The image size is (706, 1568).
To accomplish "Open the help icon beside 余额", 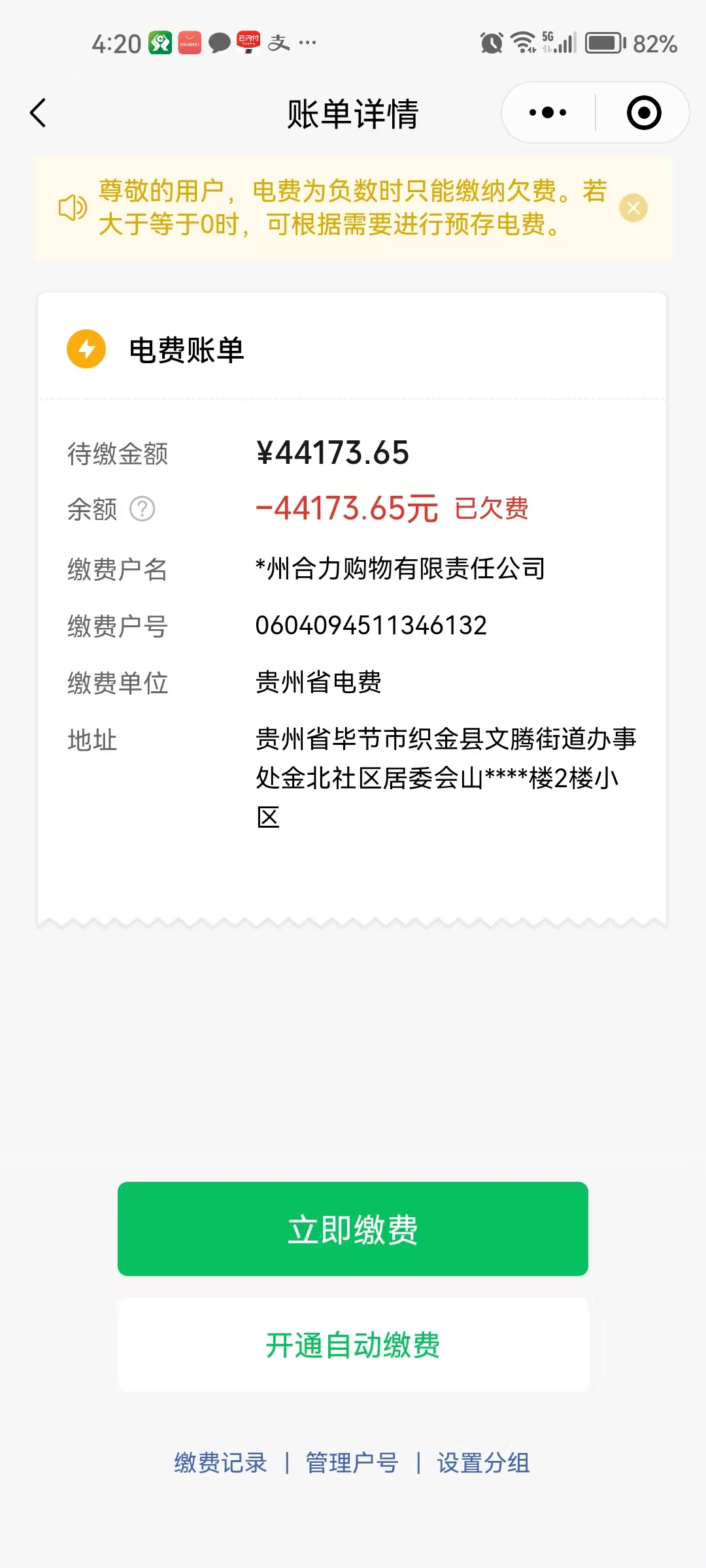I will pos(143,509).
